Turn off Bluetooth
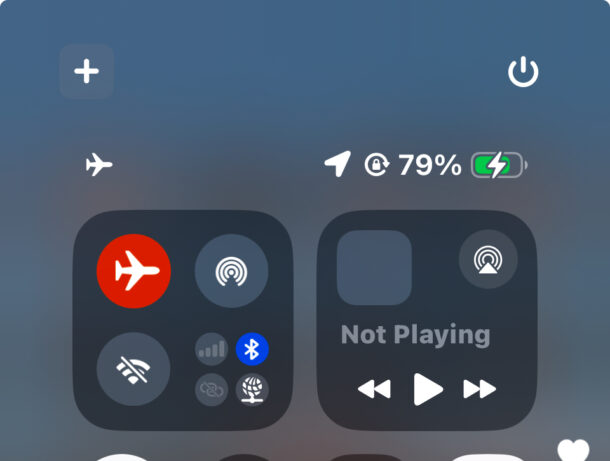610x461 pixels. click(x=252, y=349)
